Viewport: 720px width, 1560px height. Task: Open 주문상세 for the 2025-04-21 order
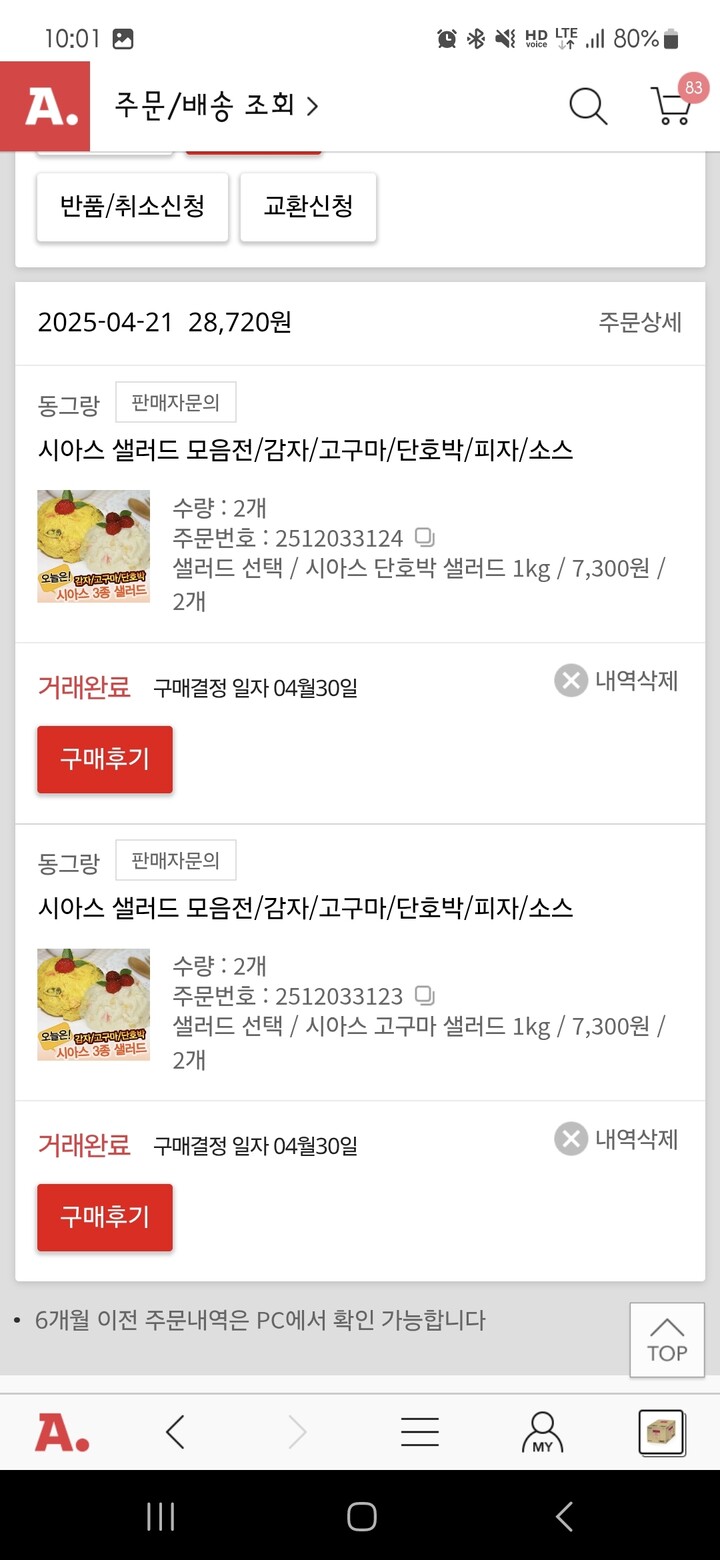tap(640, 322)
